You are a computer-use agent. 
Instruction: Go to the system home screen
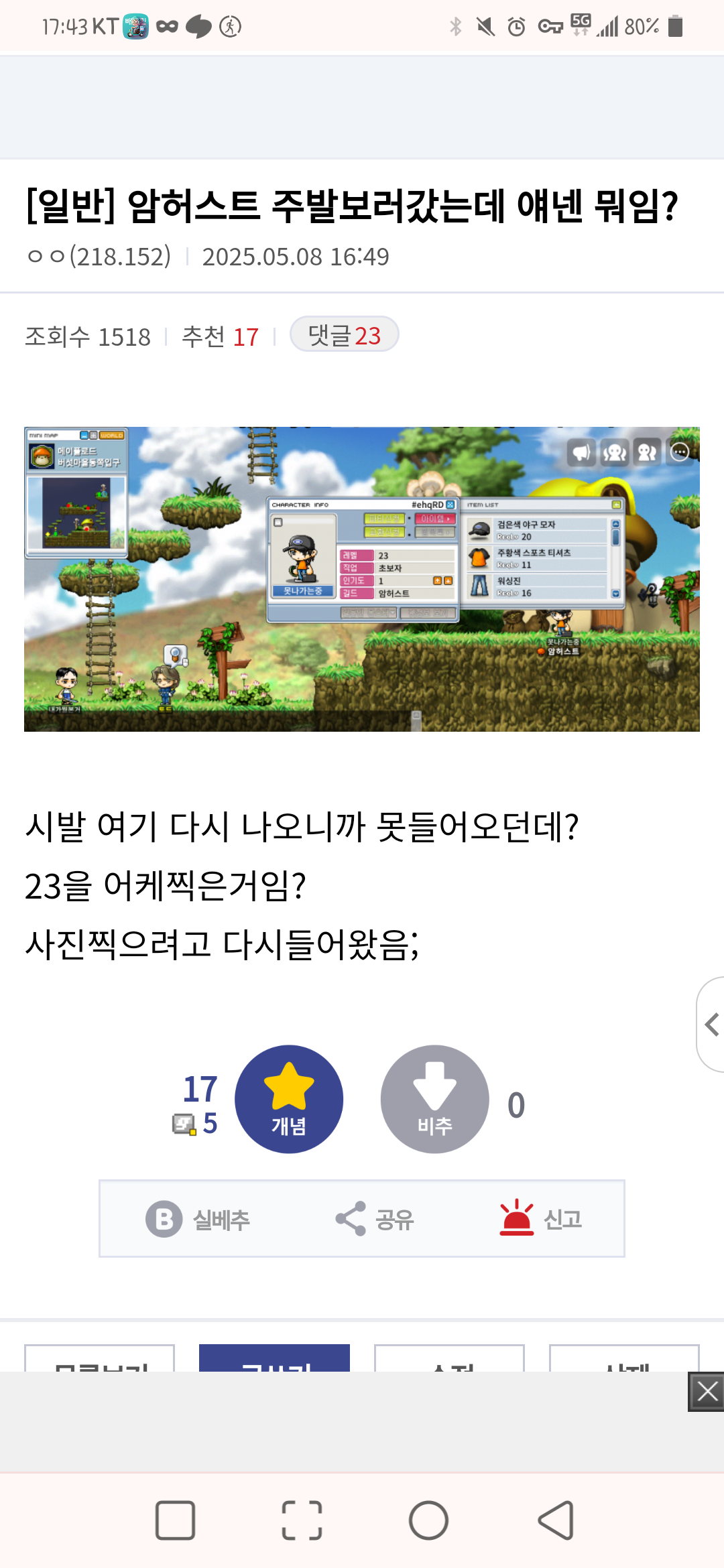click(x=428, y=1520)
